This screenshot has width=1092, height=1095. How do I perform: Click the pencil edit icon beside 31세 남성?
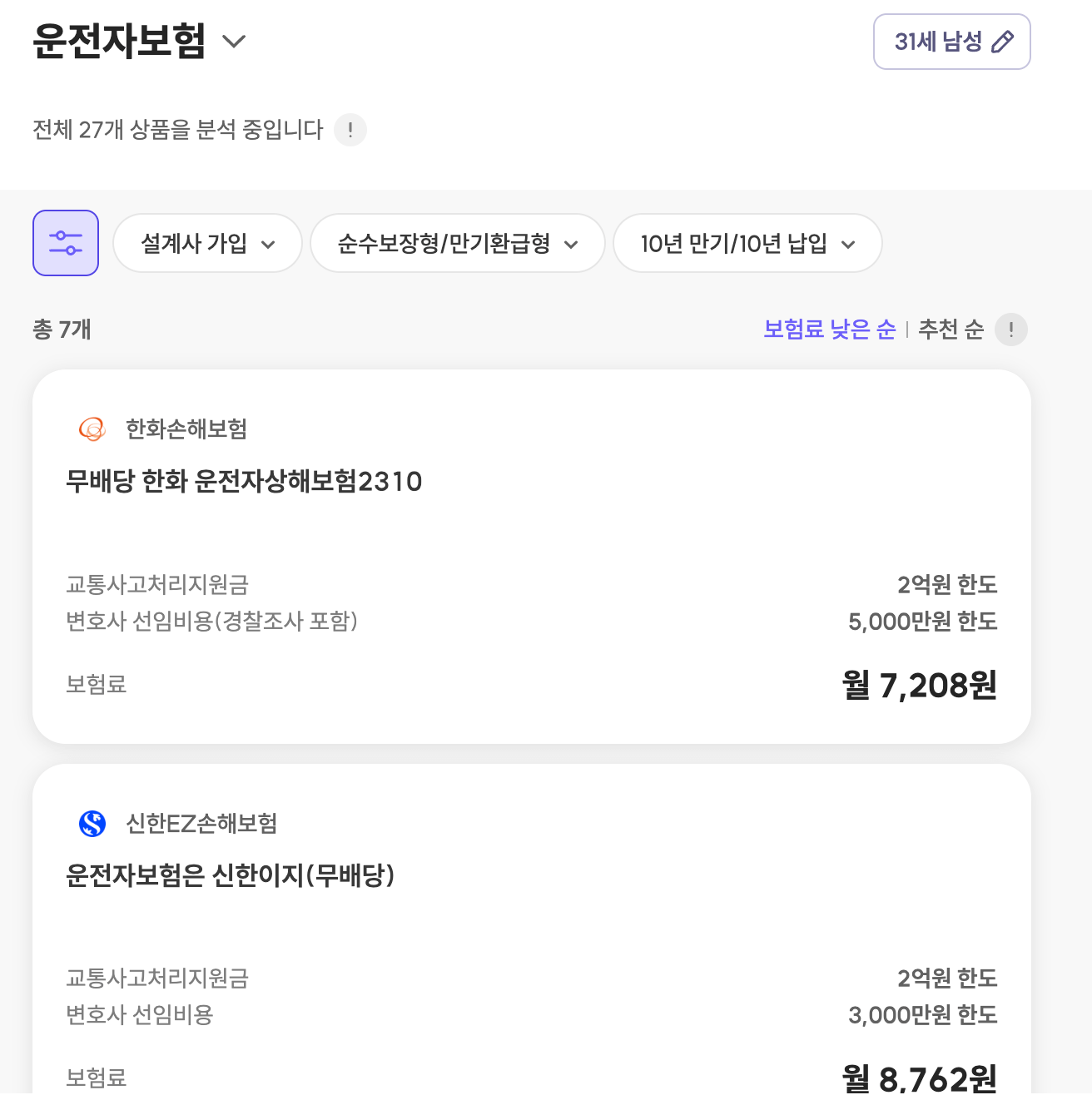pos(1005,40)
